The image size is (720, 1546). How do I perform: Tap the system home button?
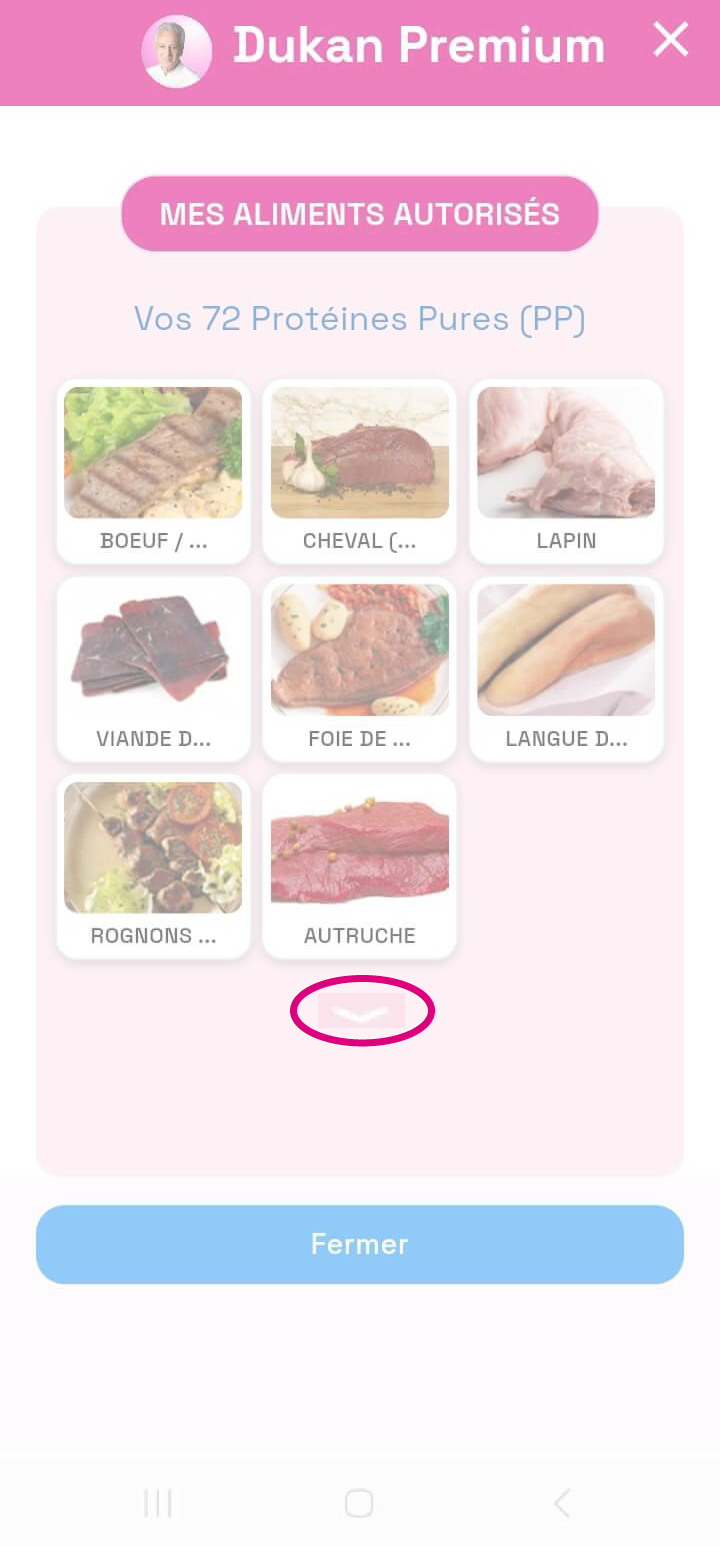(x=359, y=1502)
